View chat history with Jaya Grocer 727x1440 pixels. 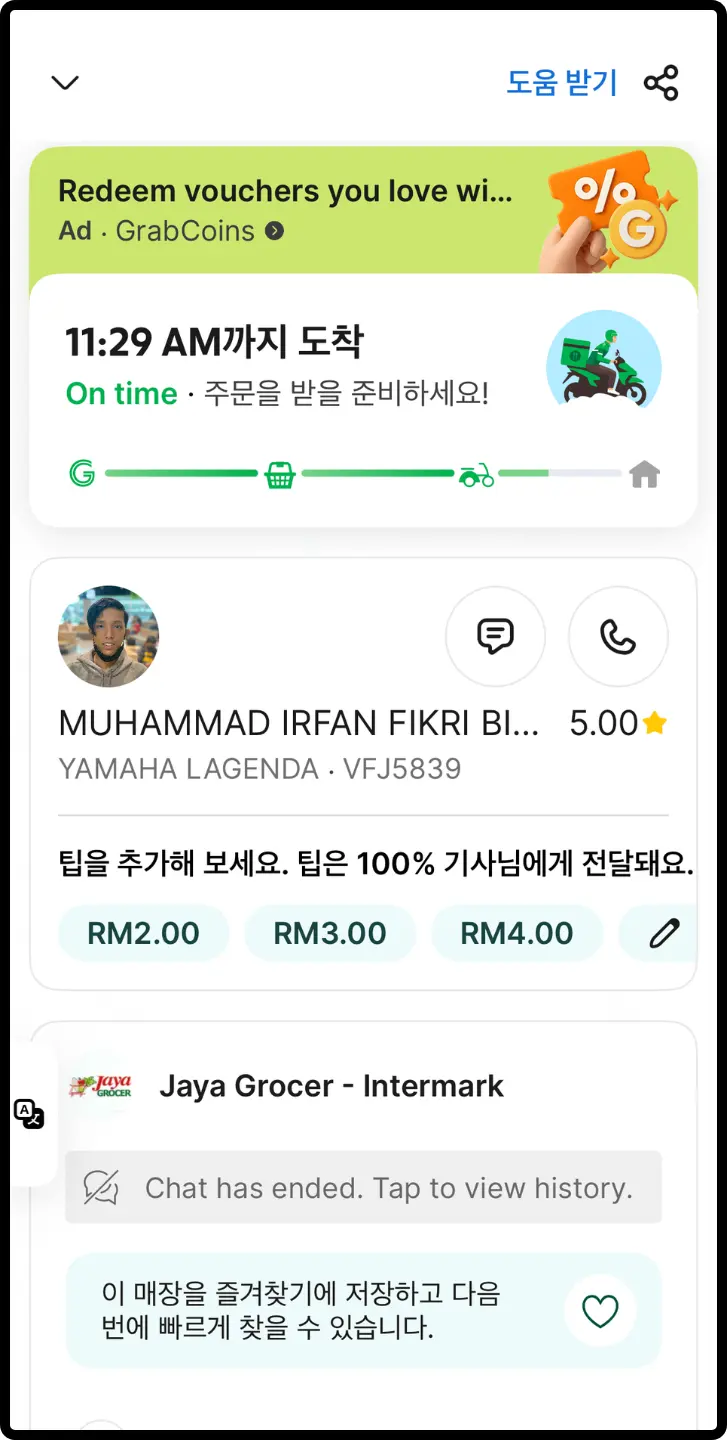tap(363, 1187)
